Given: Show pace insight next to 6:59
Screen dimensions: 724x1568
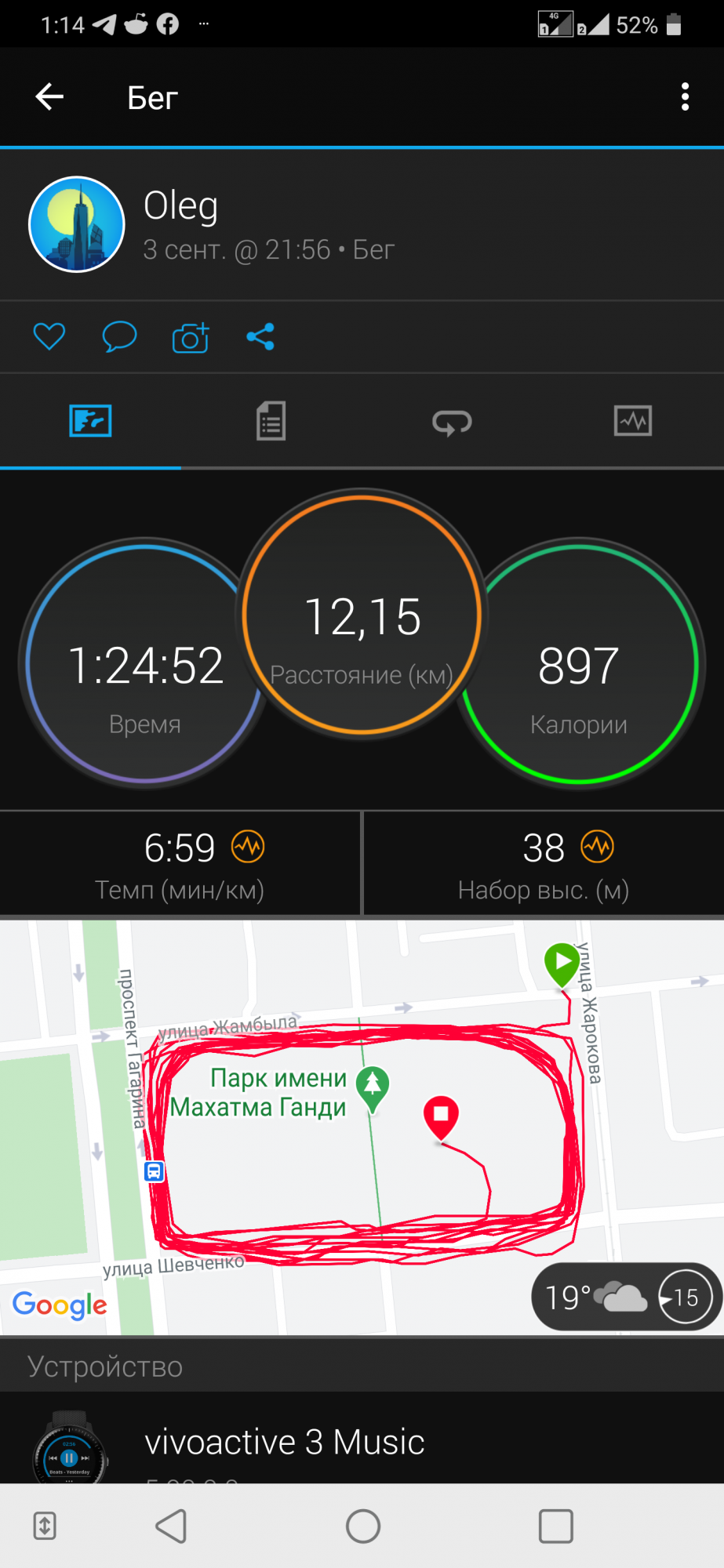Looking at the screenshot, I should [x=248, y=847].
